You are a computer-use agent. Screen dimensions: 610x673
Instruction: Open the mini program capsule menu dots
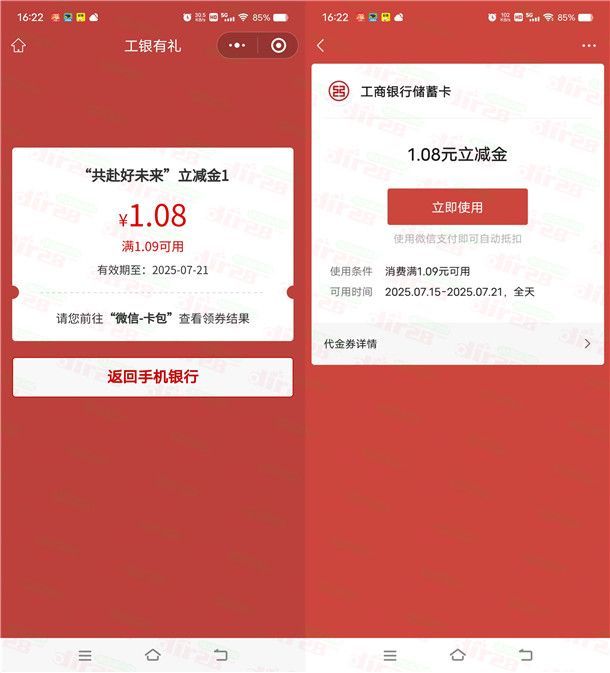point(237,46)
